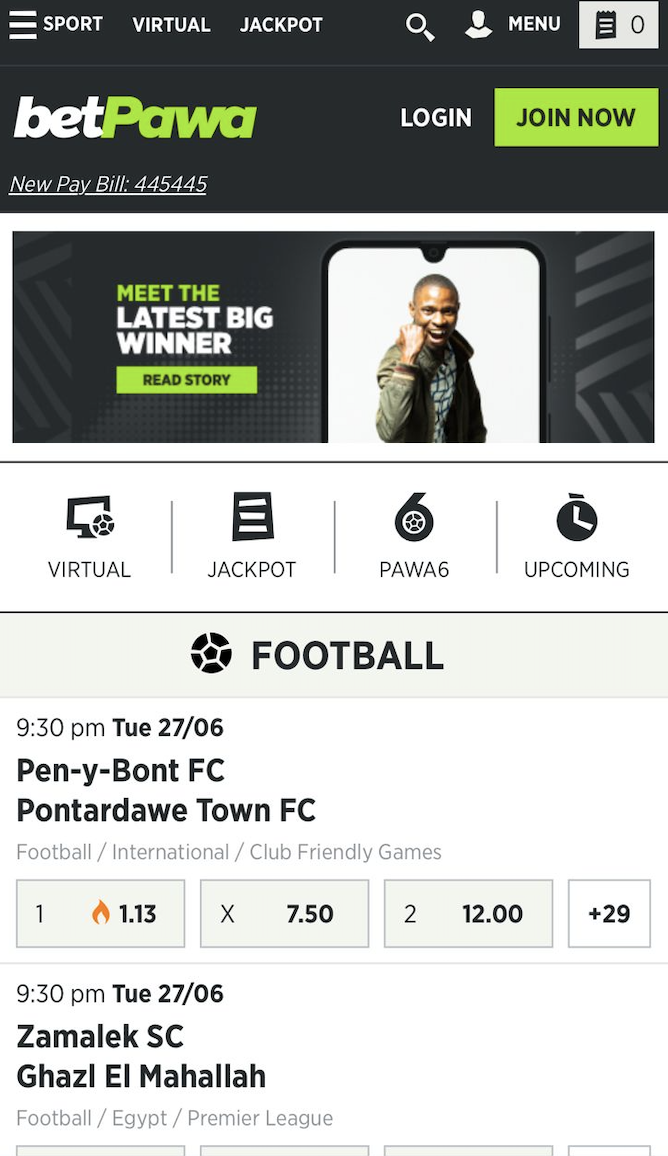Select the Jackpot shortcut with ticket icon

point(252,537)
